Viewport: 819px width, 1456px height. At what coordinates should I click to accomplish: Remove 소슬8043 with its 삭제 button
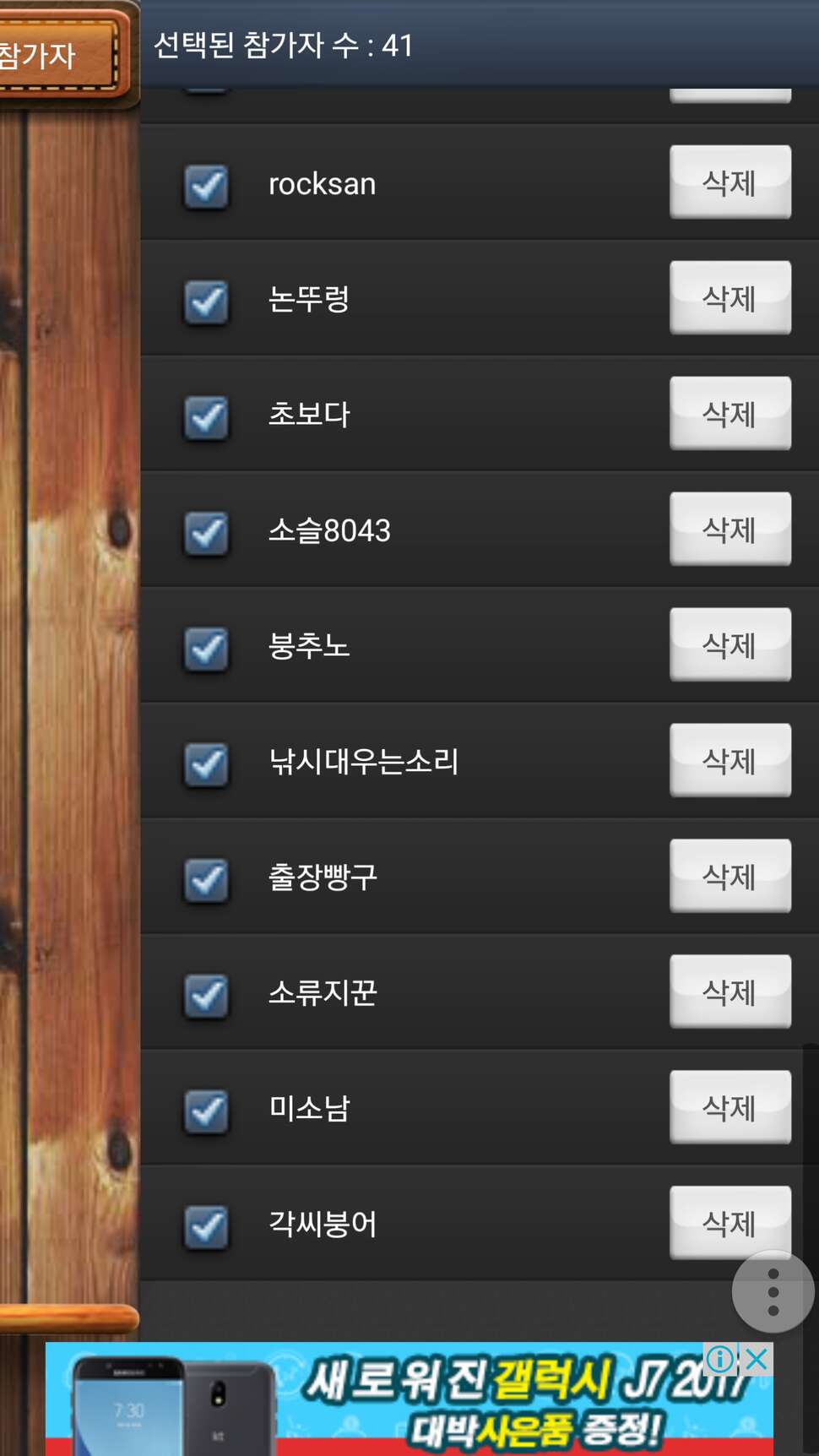coord(730,530)
